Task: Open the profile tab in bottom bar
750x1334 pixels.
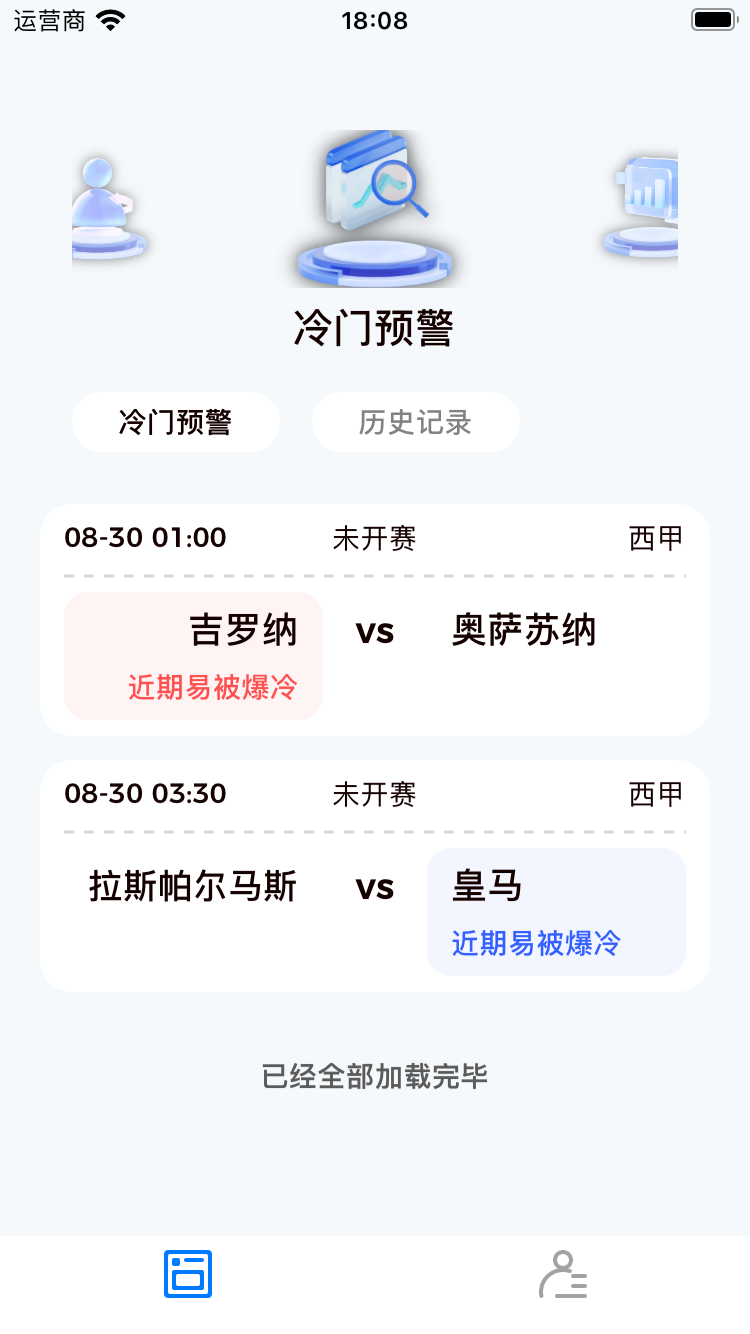Action: click(x=563, y=1274)
